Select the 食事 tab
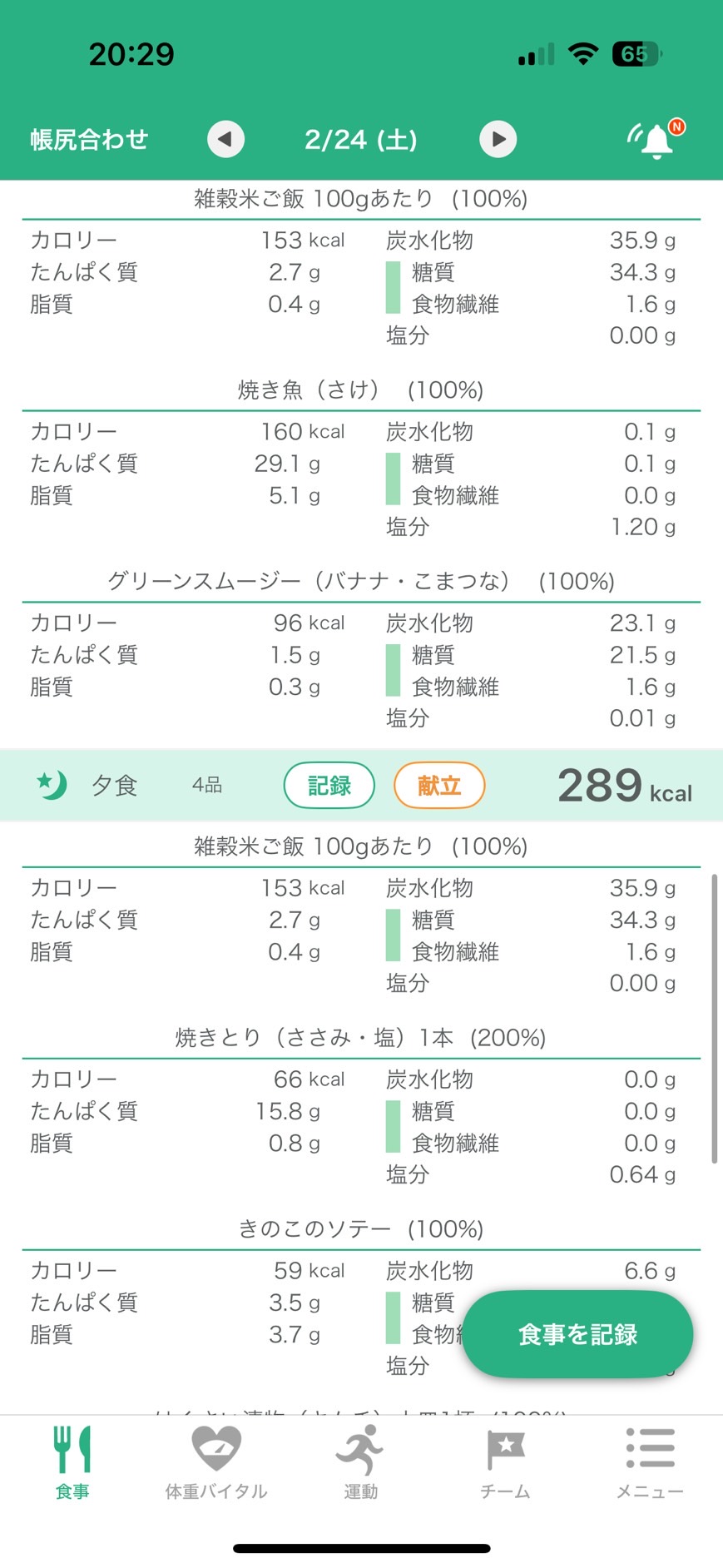This screenshot has height=1568, width=723. pyautogui.click(x=72, y=1461)
